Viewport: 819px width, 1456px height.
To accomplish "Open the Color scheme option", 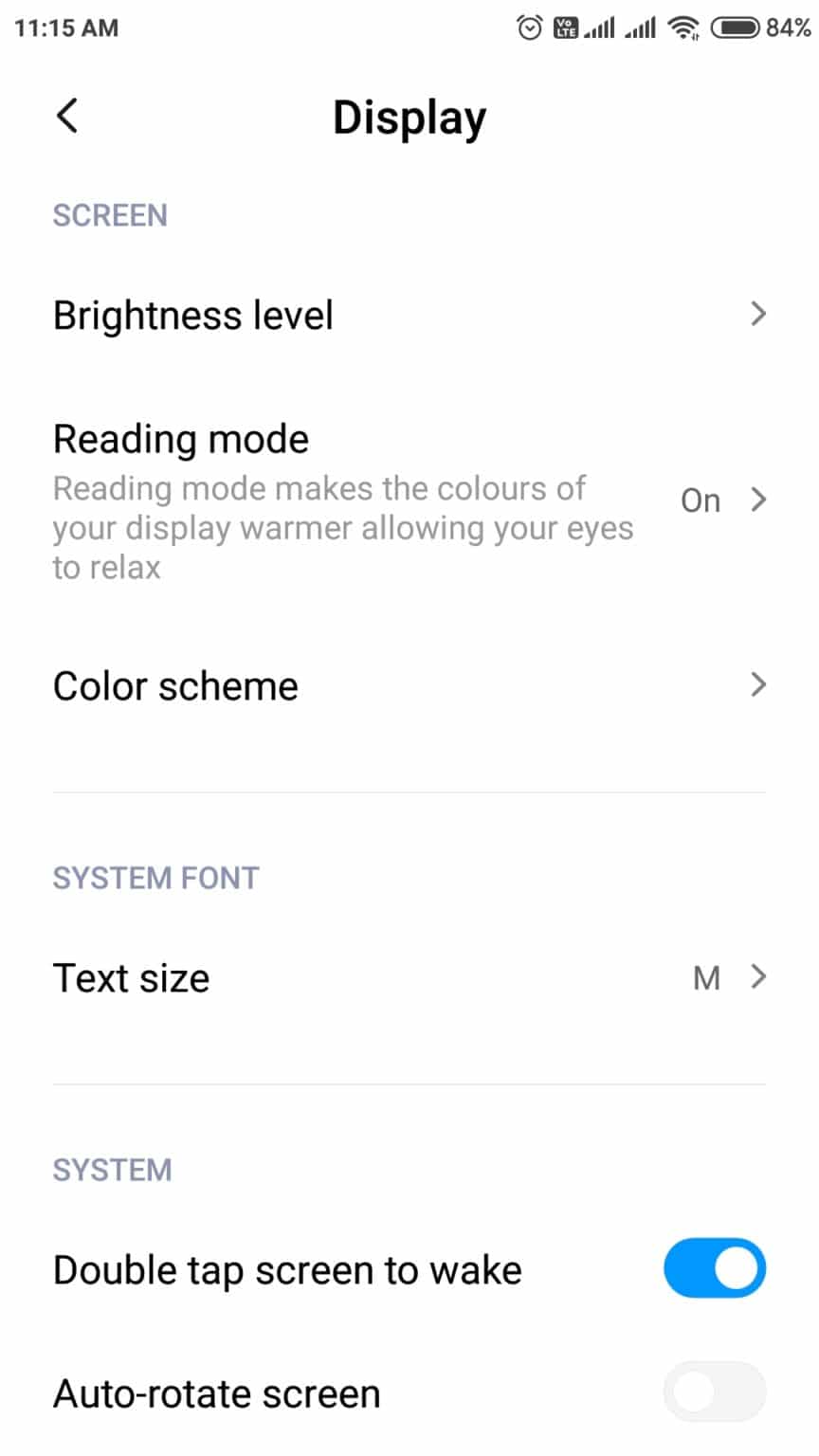I will tap(409, 685).
